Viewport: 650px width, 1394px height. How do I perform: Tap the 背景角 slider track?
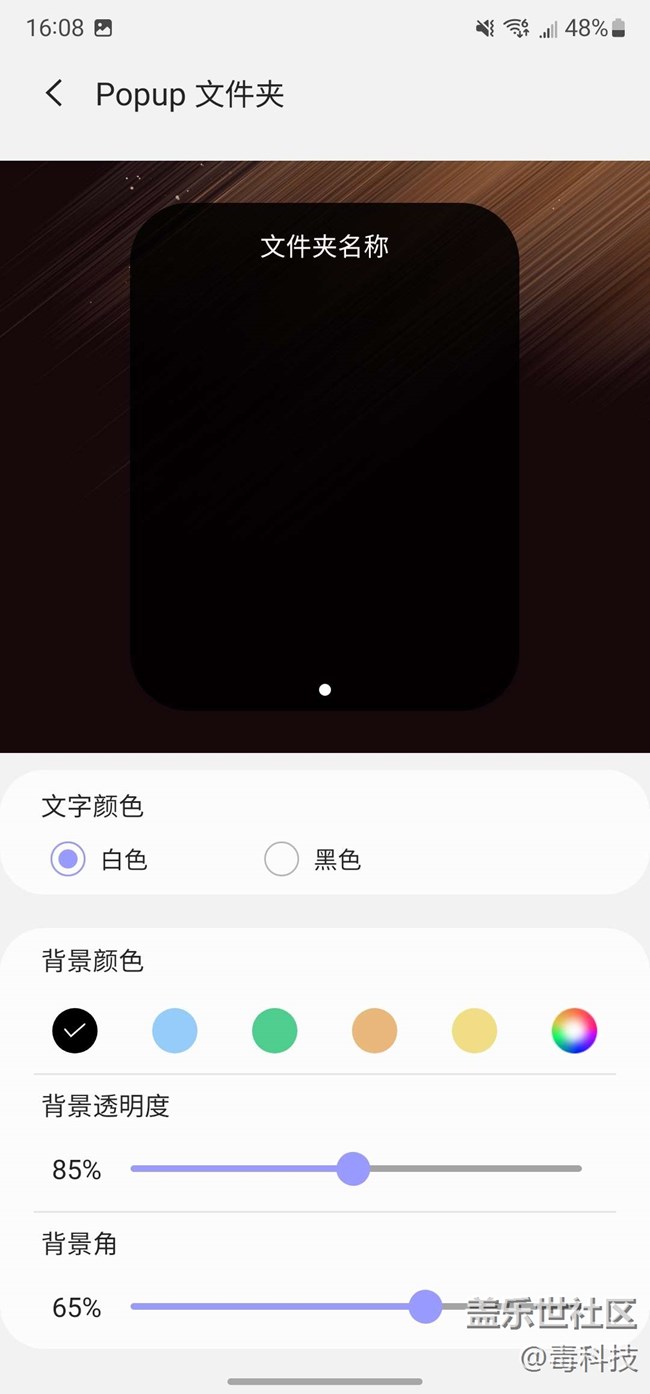coord(356,1306)
